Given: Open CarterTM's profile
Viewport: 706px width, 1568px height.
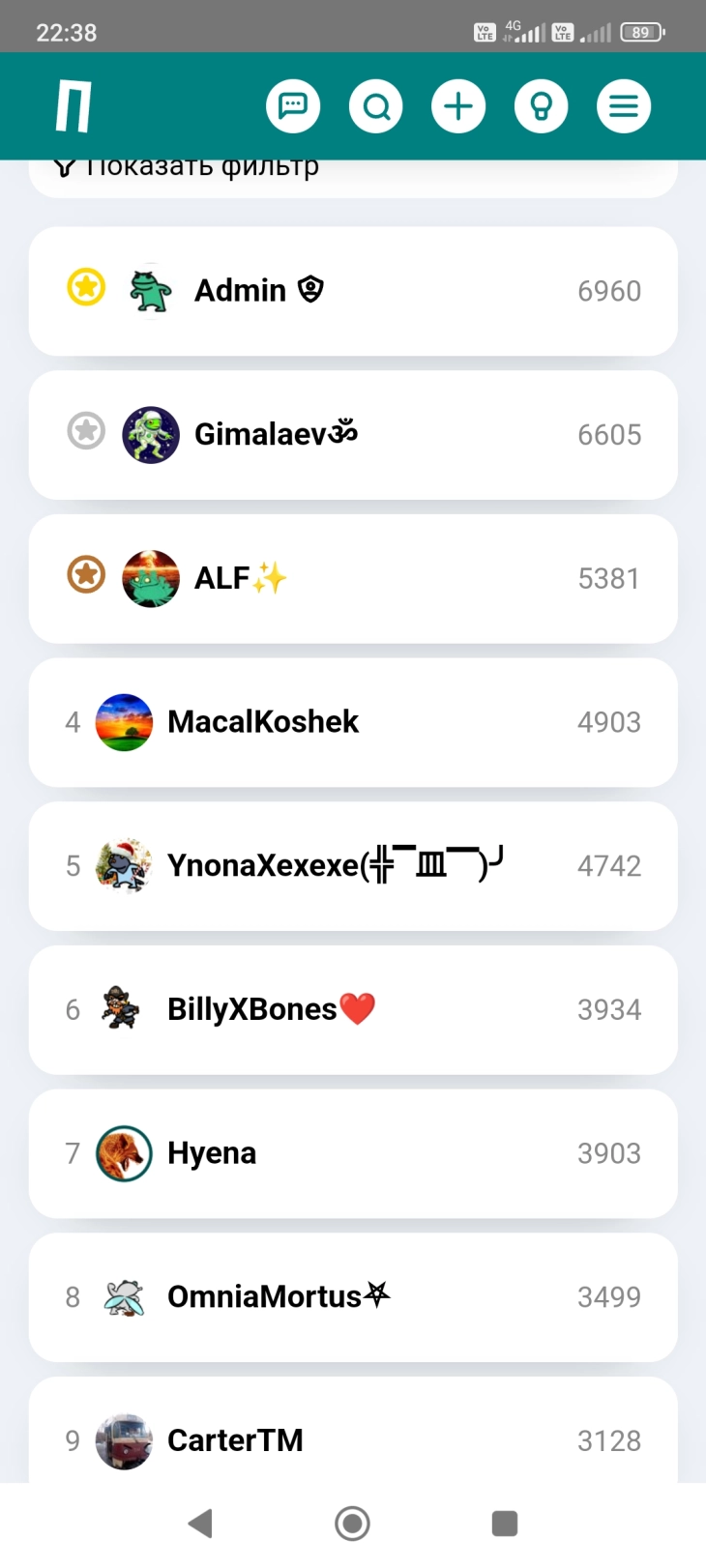Looking at the screenshot, I should pyautogui.click(x=353, y=1431).
